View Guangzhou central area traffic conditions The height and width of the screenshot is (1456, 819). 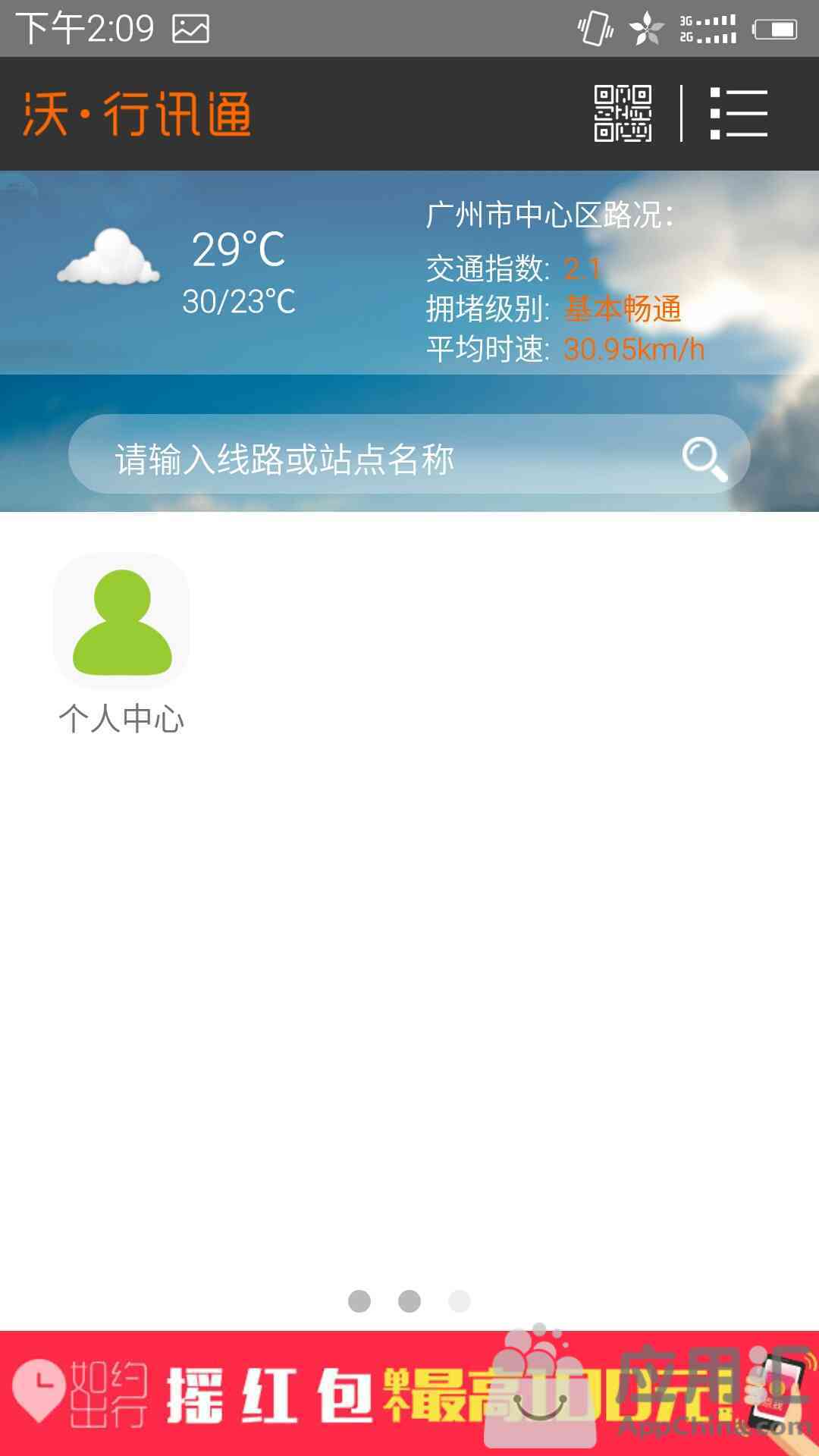point(565,281)
